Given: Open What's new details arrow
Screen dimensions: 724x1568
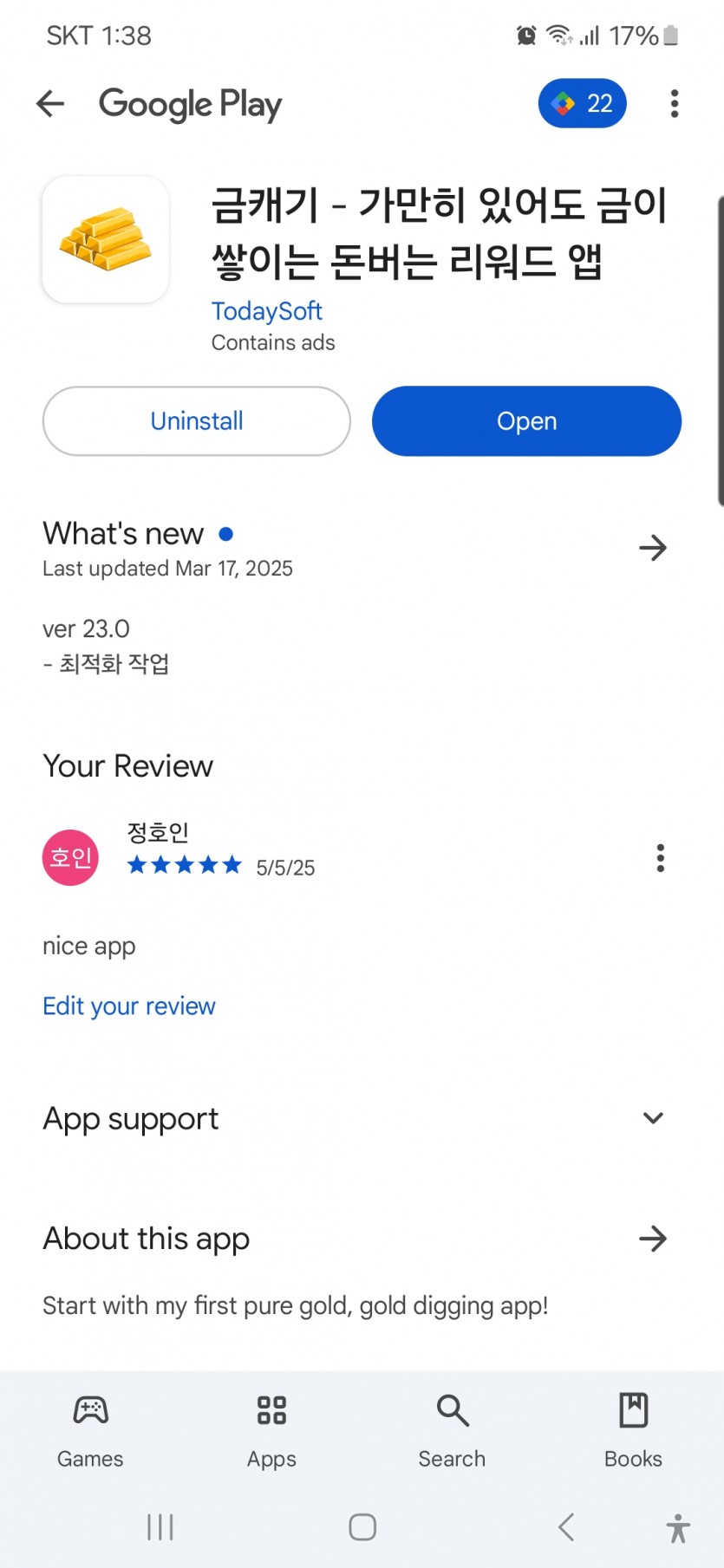Looking at the screenshot, I should (x=653, y=548).
